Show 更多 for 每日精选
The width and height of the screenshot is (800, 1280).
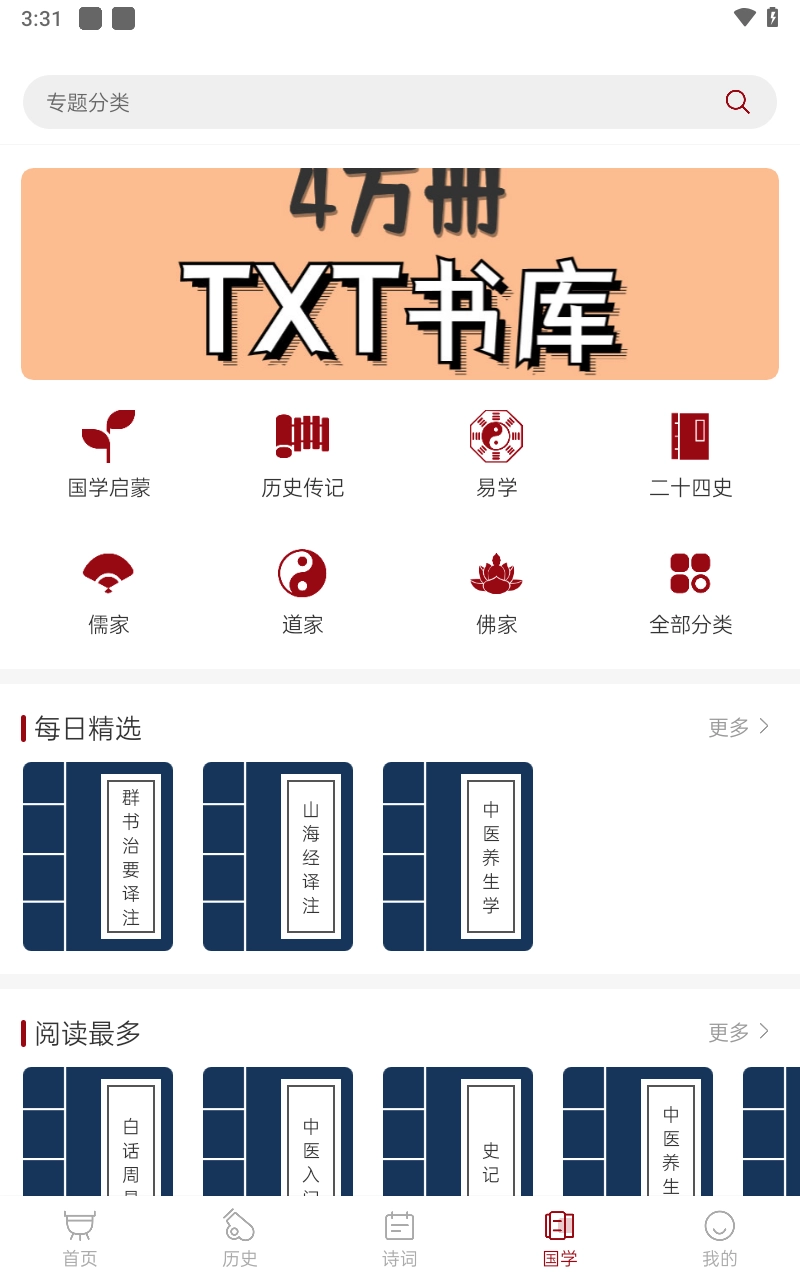point(739,727)
